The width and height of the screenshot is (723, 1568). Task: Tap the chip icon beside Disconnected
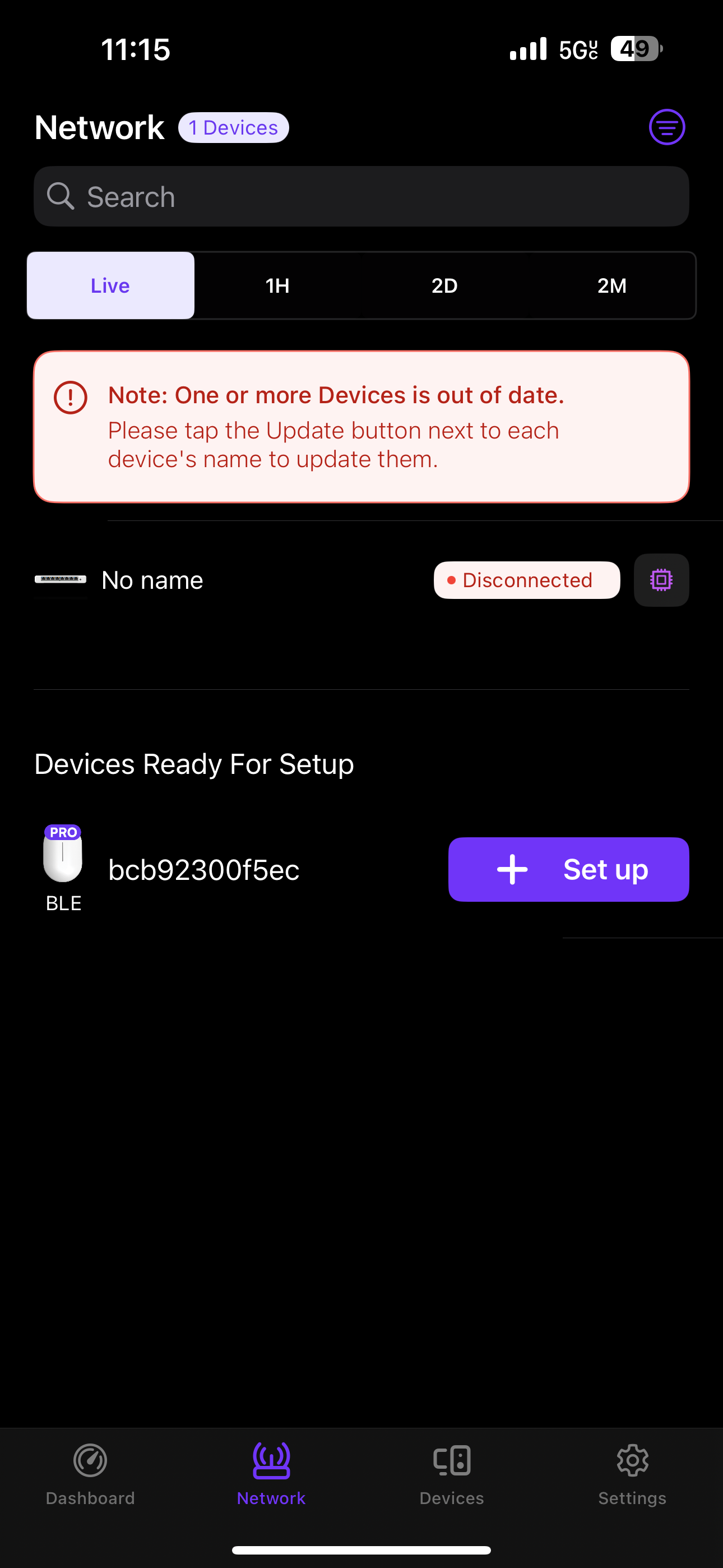click(661, 580)
